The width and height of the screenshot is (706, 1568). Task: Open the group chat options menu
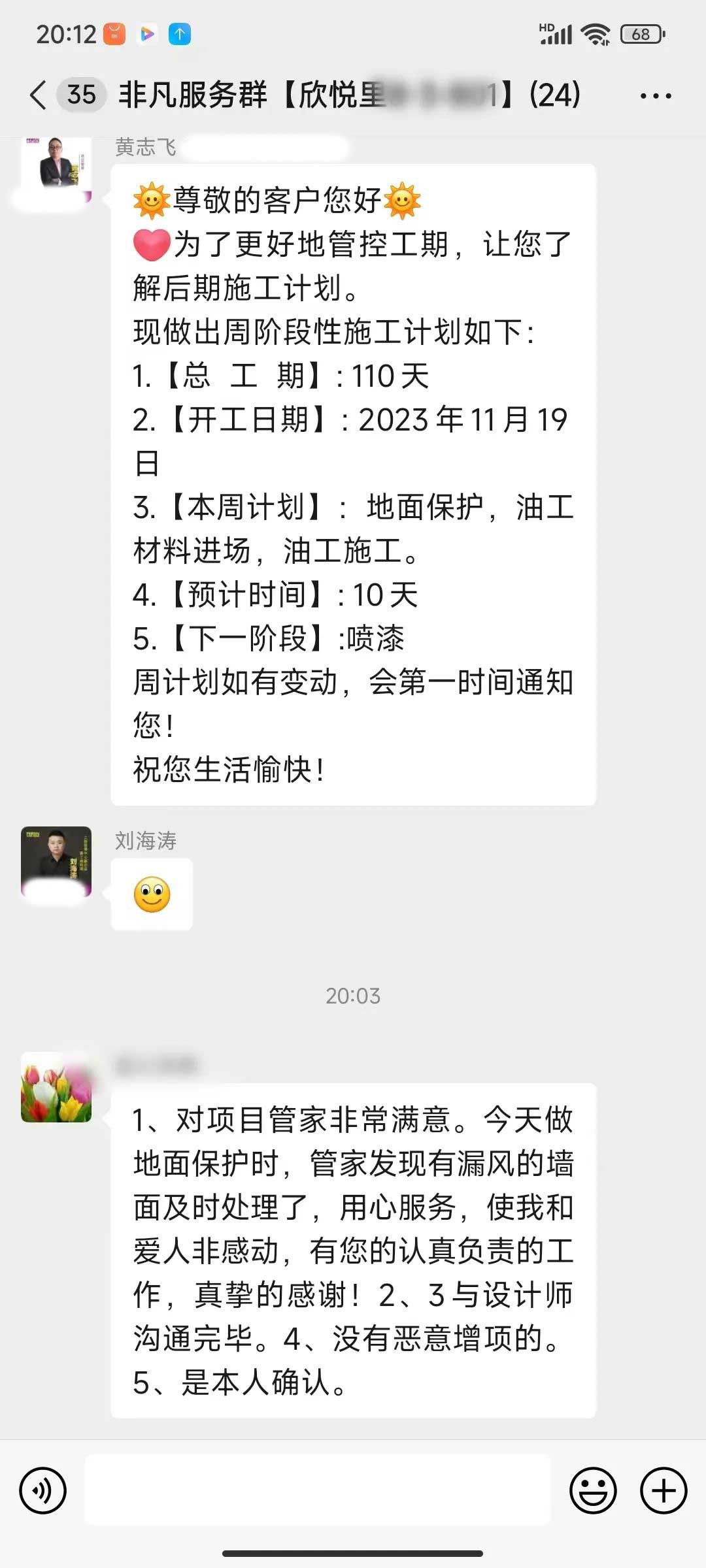pos(655,96)
